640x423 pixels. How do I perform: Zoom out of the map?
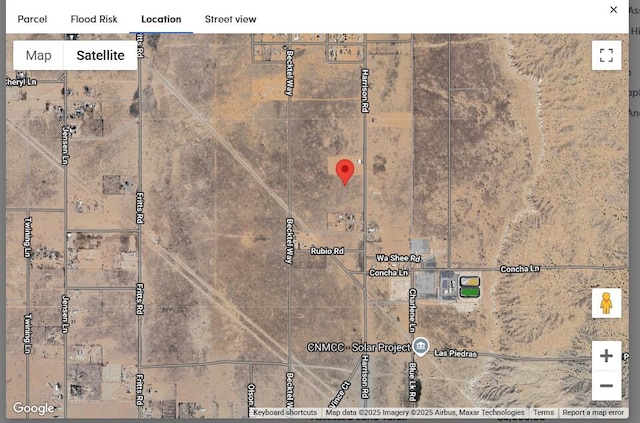(606, 386)
